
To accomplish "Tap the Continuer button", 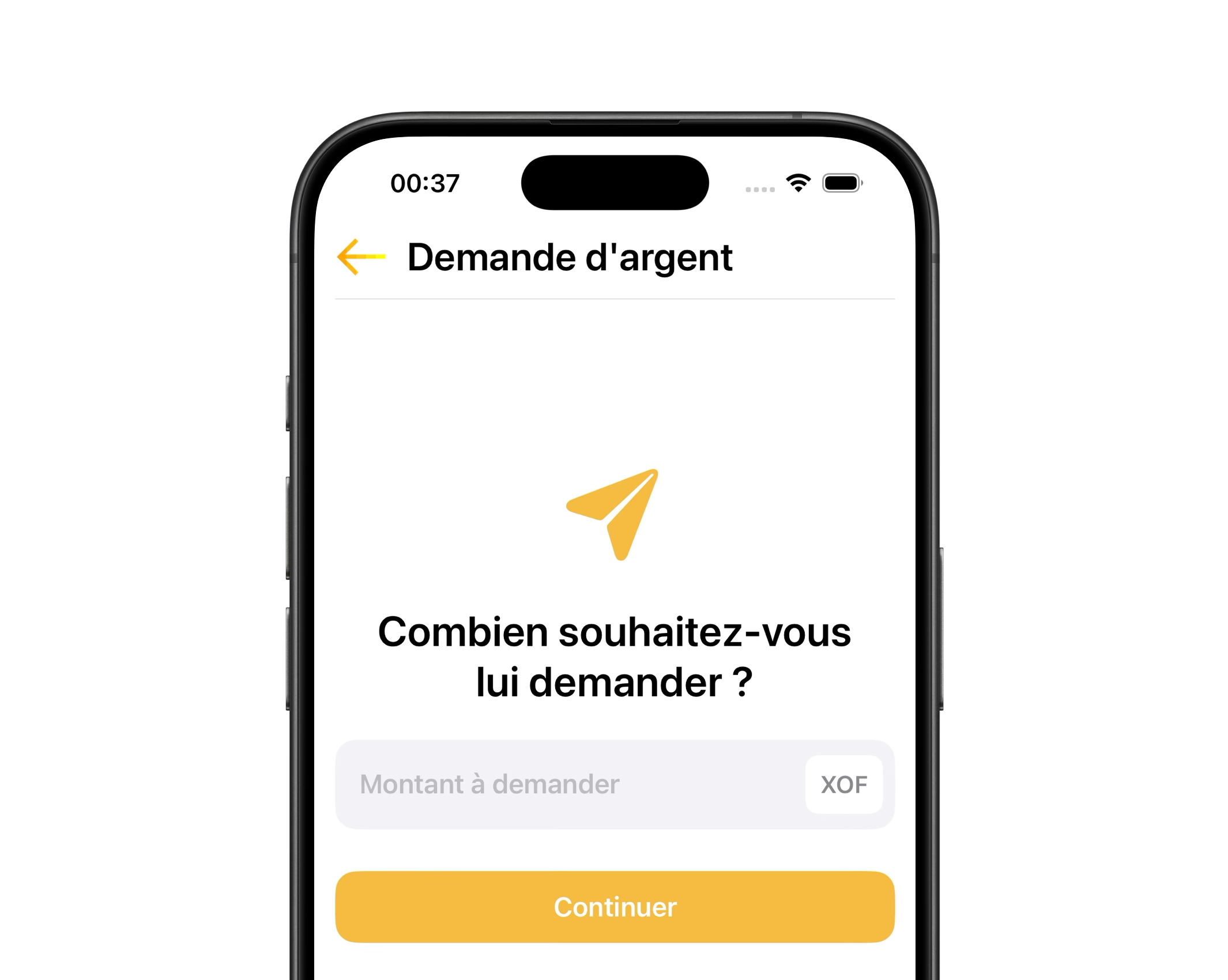I will pos(615,907).
